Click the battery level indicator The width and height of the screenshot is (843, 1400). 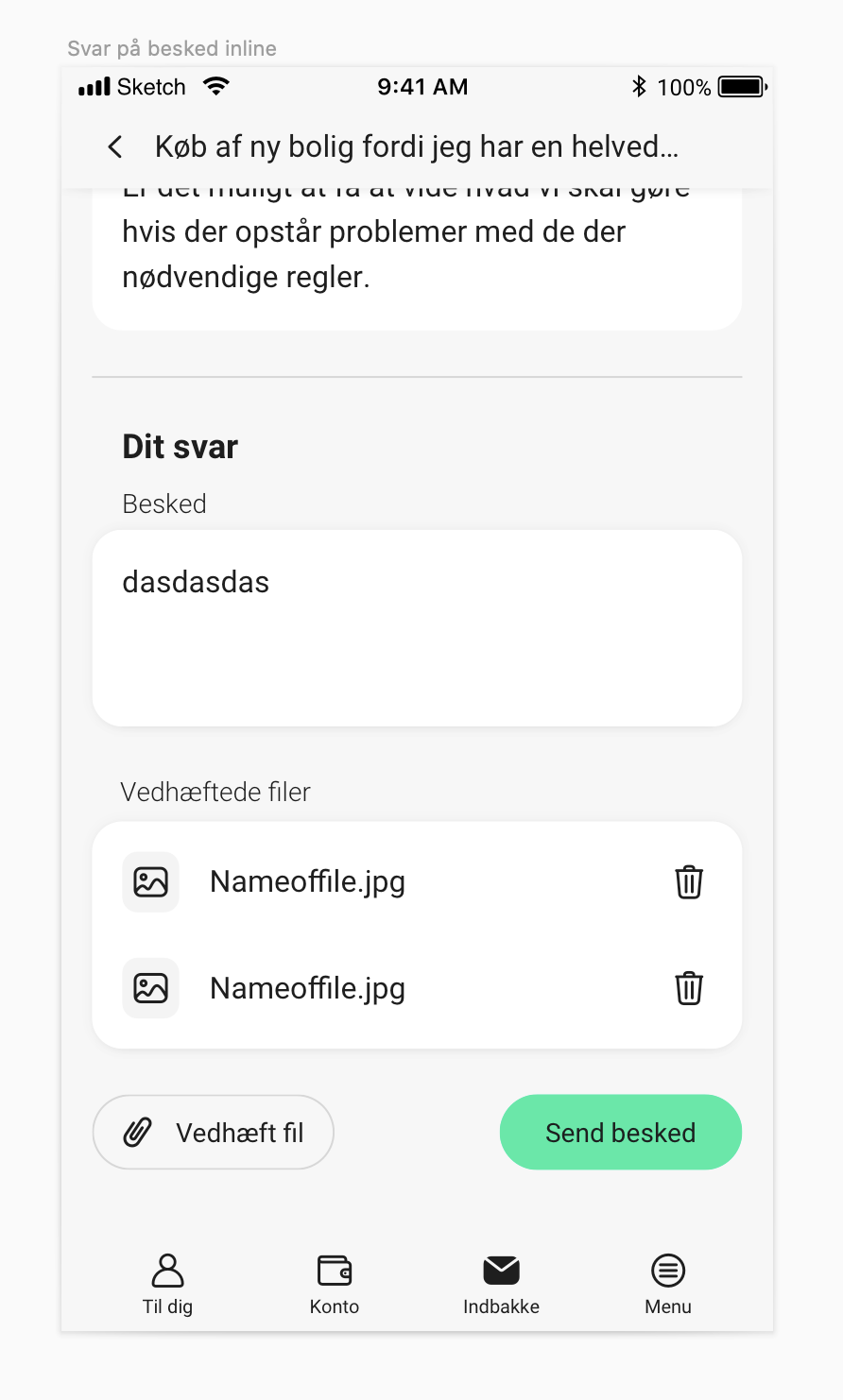(742, 86)
